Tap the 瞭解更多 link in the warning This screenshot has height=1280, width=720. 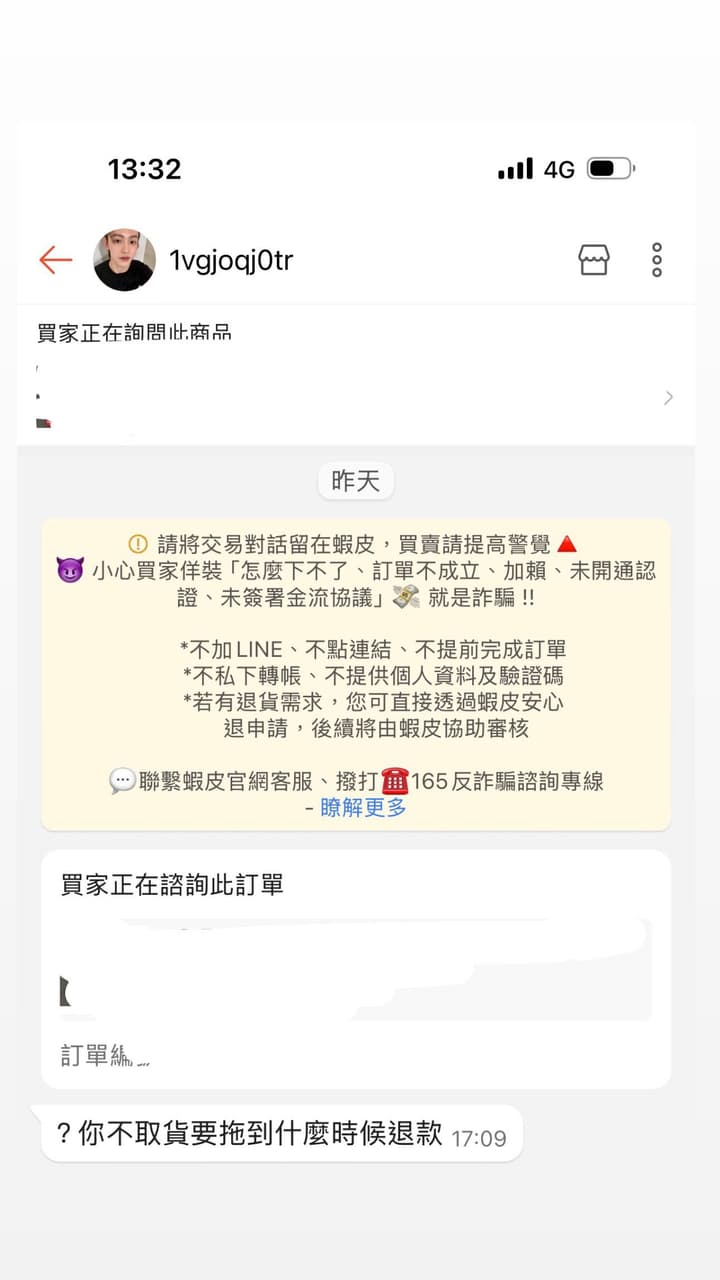(363, 808)
